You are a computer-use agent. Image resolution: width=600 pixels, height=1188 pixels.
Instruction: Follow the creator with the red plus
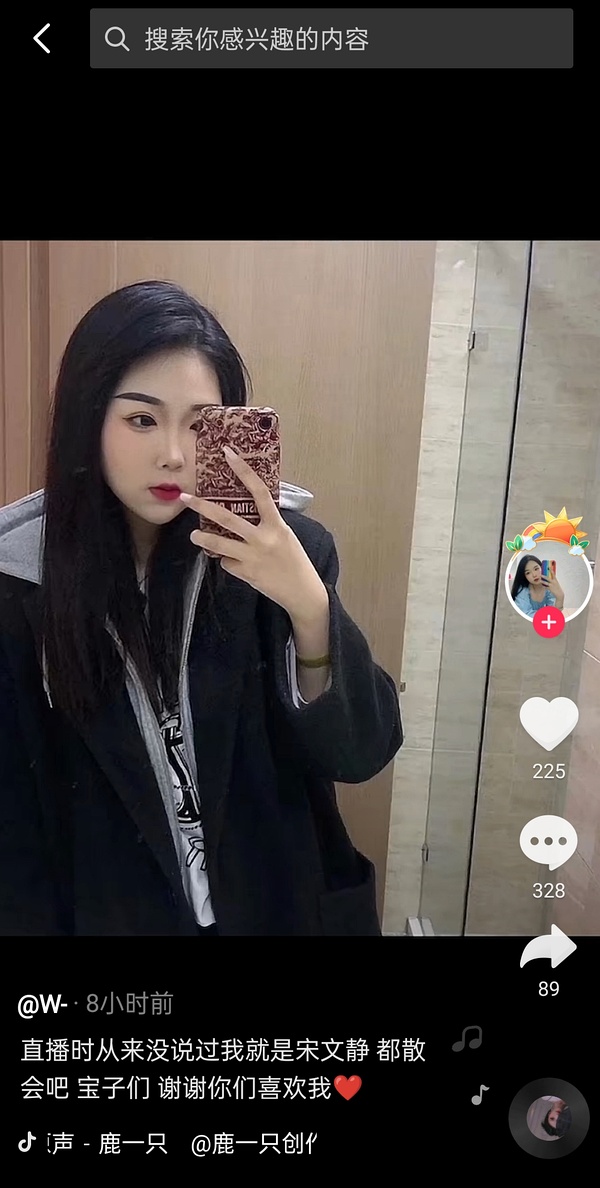tap(548, 623)
